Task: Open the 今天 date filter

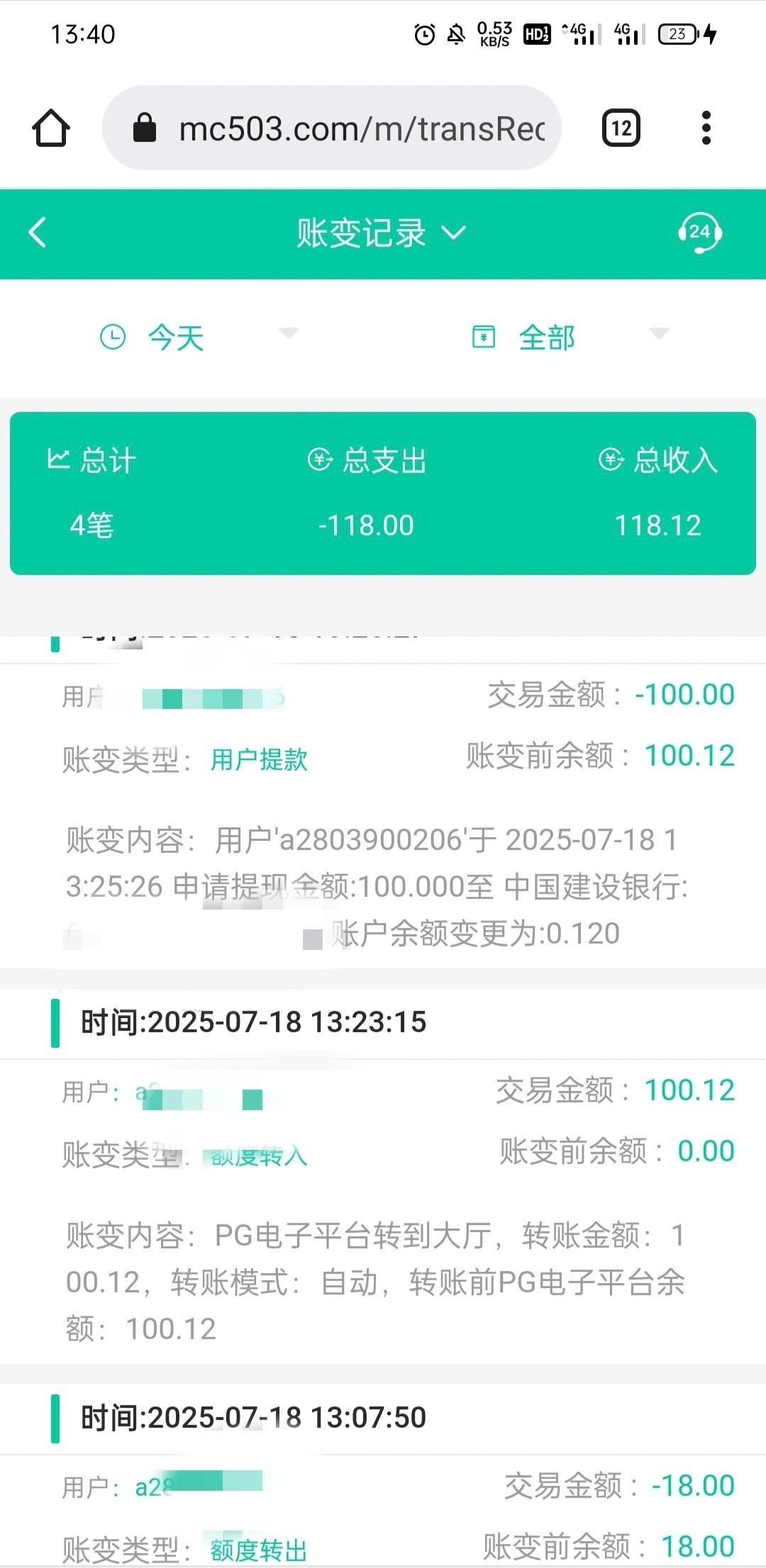Action: click(198, 337)
